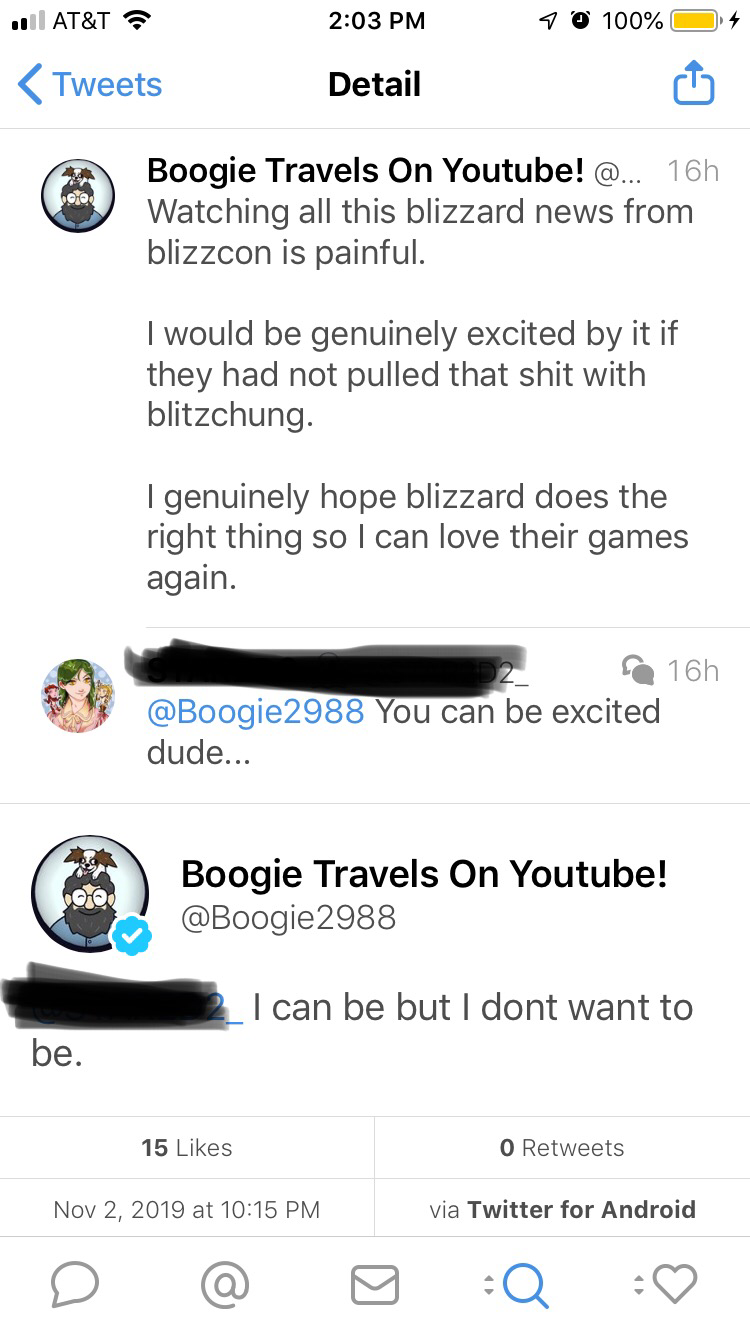Tap the @Boogie2988 mention link
Image resolution: width=750 pixels, height=1334 pixels.
[255, 712]
